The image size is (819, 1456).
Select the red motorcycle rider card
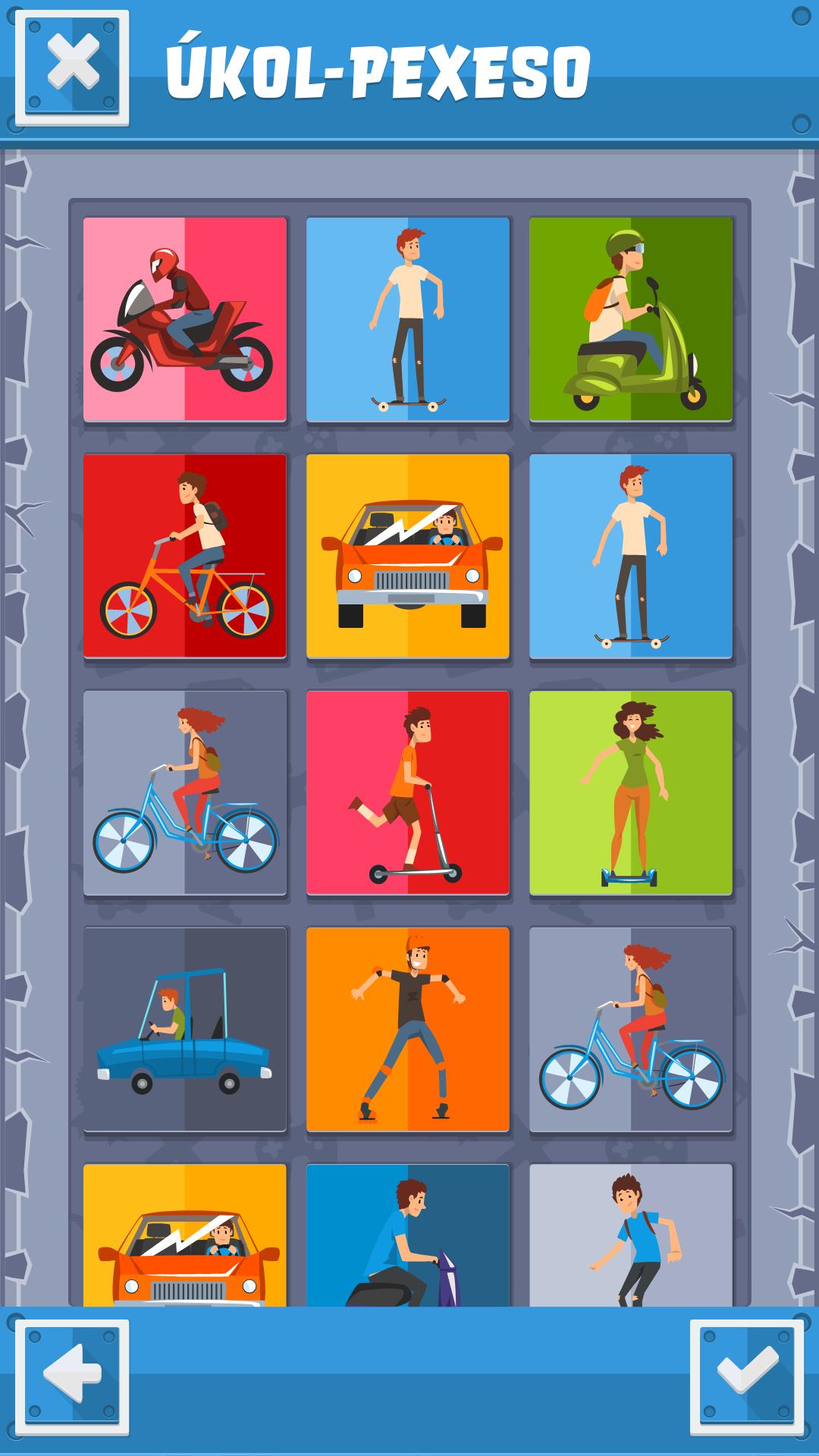[185, 319]
